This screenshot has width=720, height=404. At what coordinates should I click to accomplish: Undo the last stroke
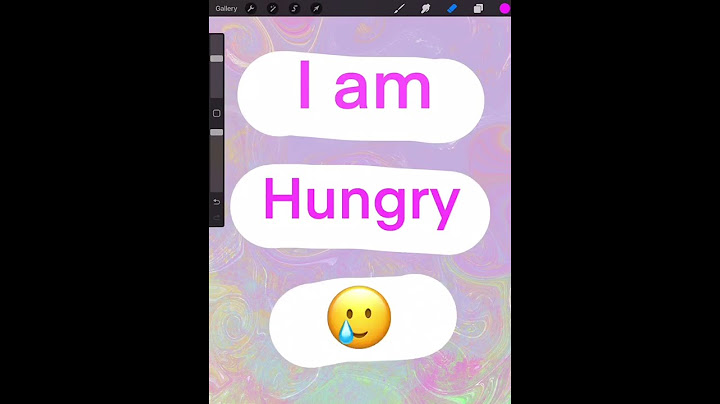[216, 201]
